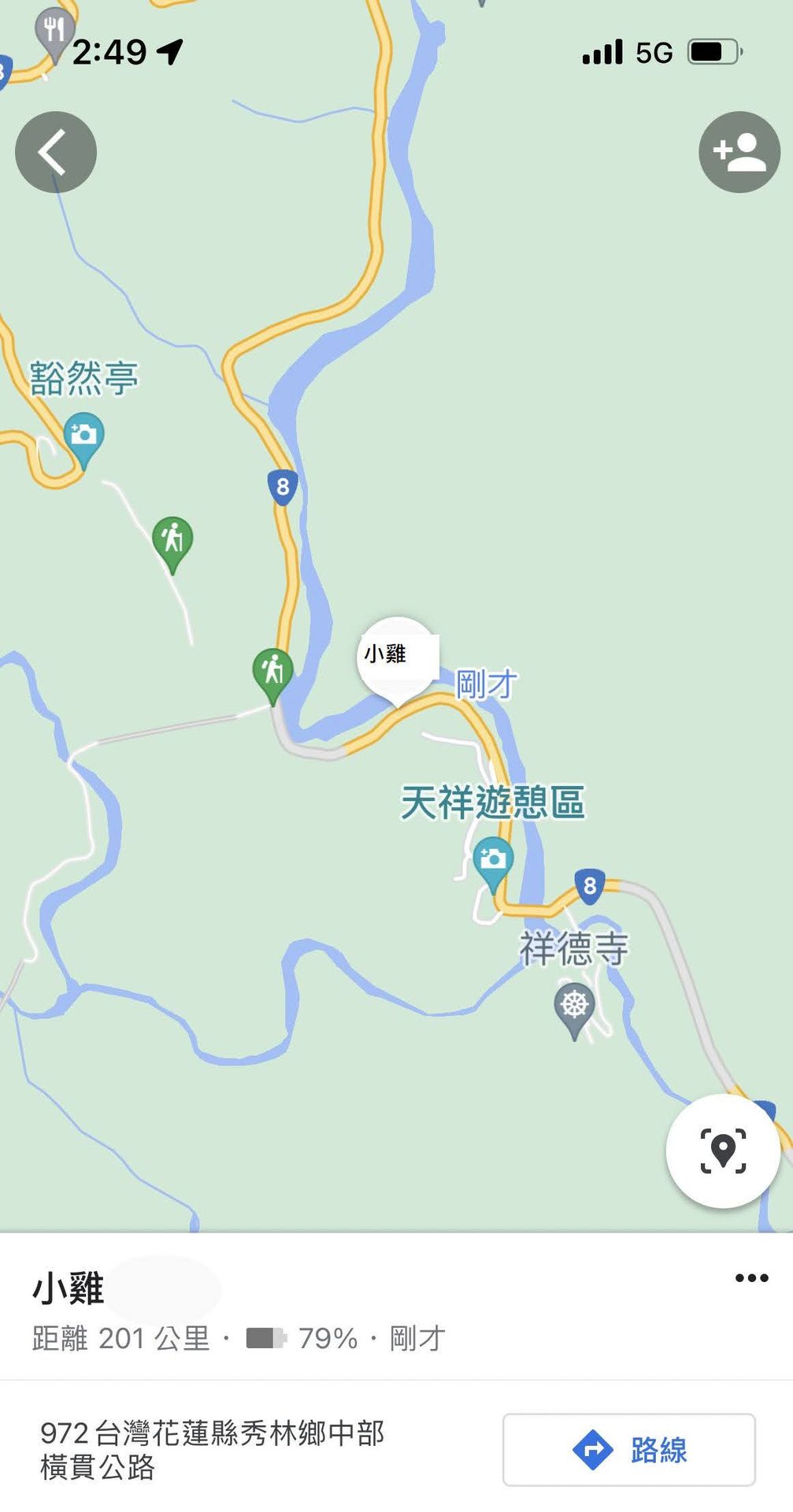Get directions with the 路線 button
This screenshot has width=793, height=1512.
pos(628,1450)
